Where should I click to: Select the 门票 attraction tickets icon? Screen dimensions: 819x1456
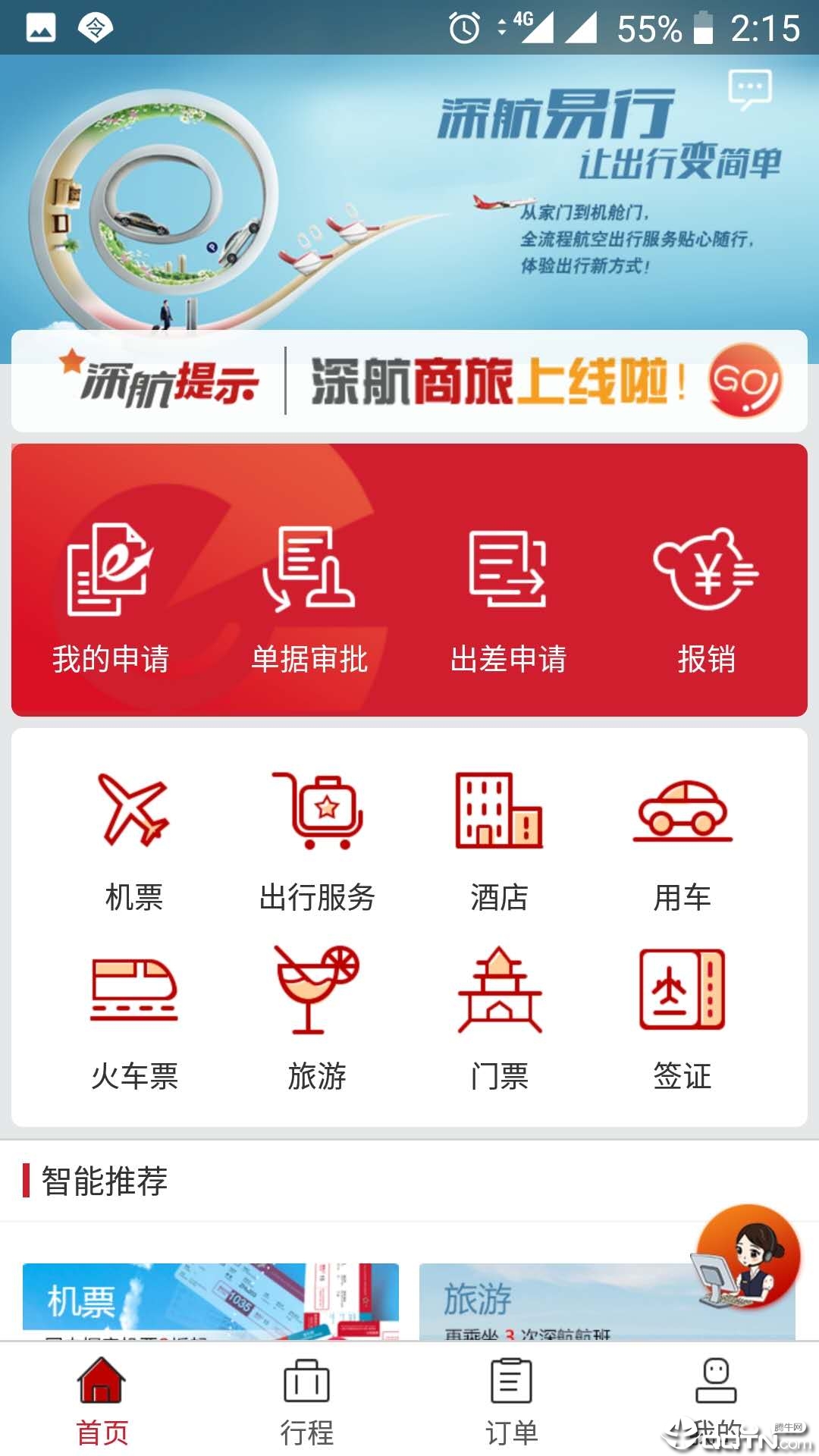point(498,1016)
